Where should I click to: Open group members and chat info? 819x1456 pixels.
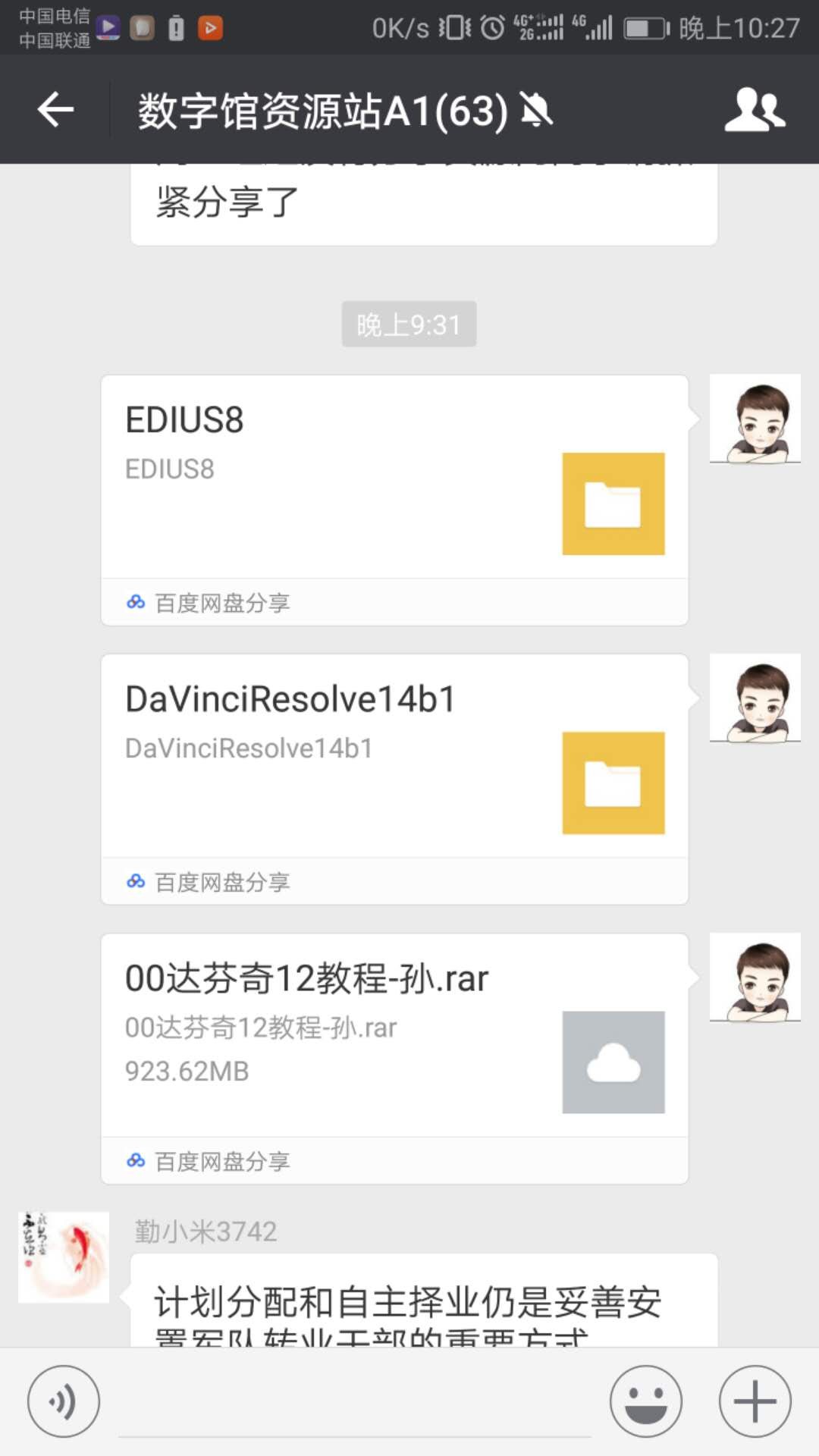coord(754,110)
